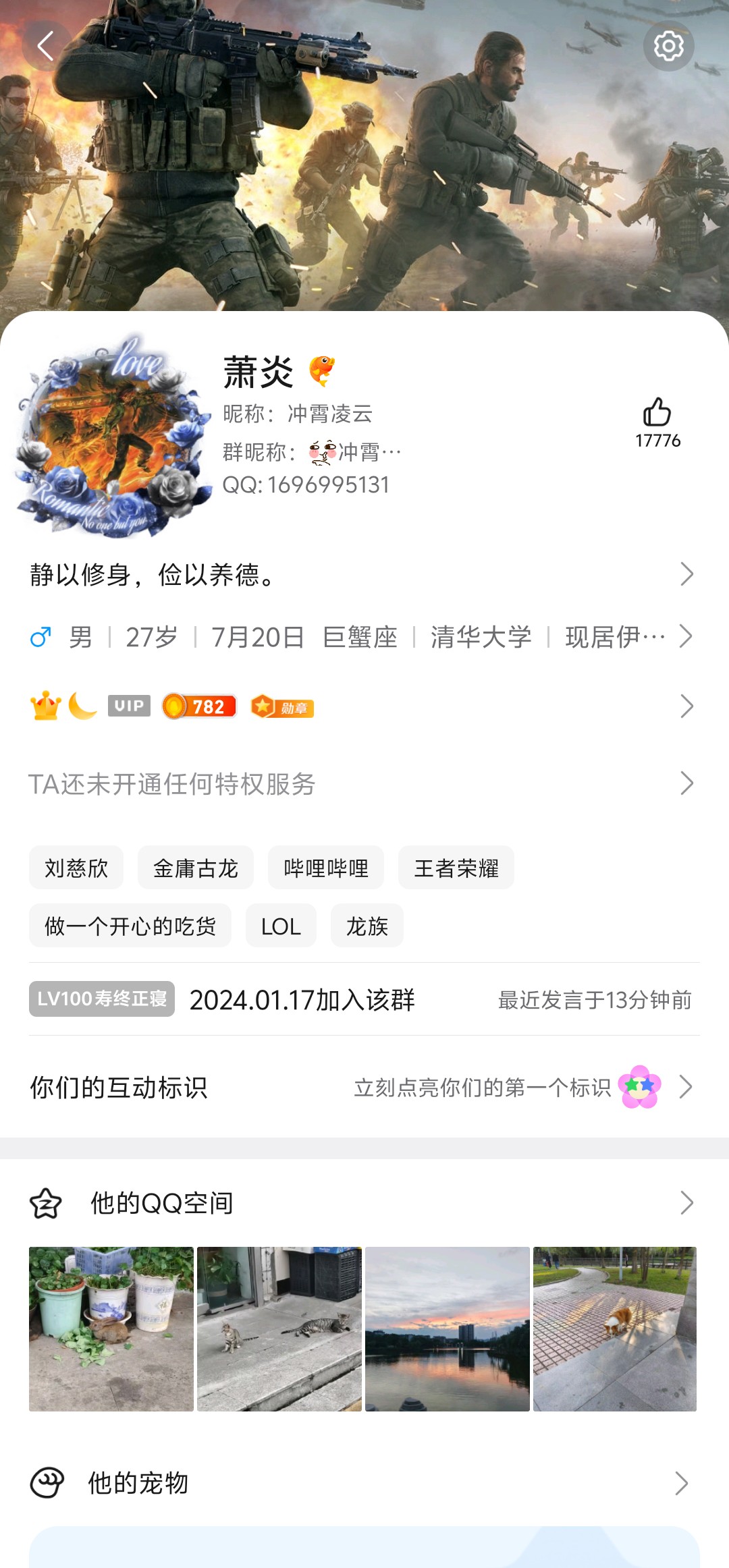Select the LOL tag

[x=281, y=926]
